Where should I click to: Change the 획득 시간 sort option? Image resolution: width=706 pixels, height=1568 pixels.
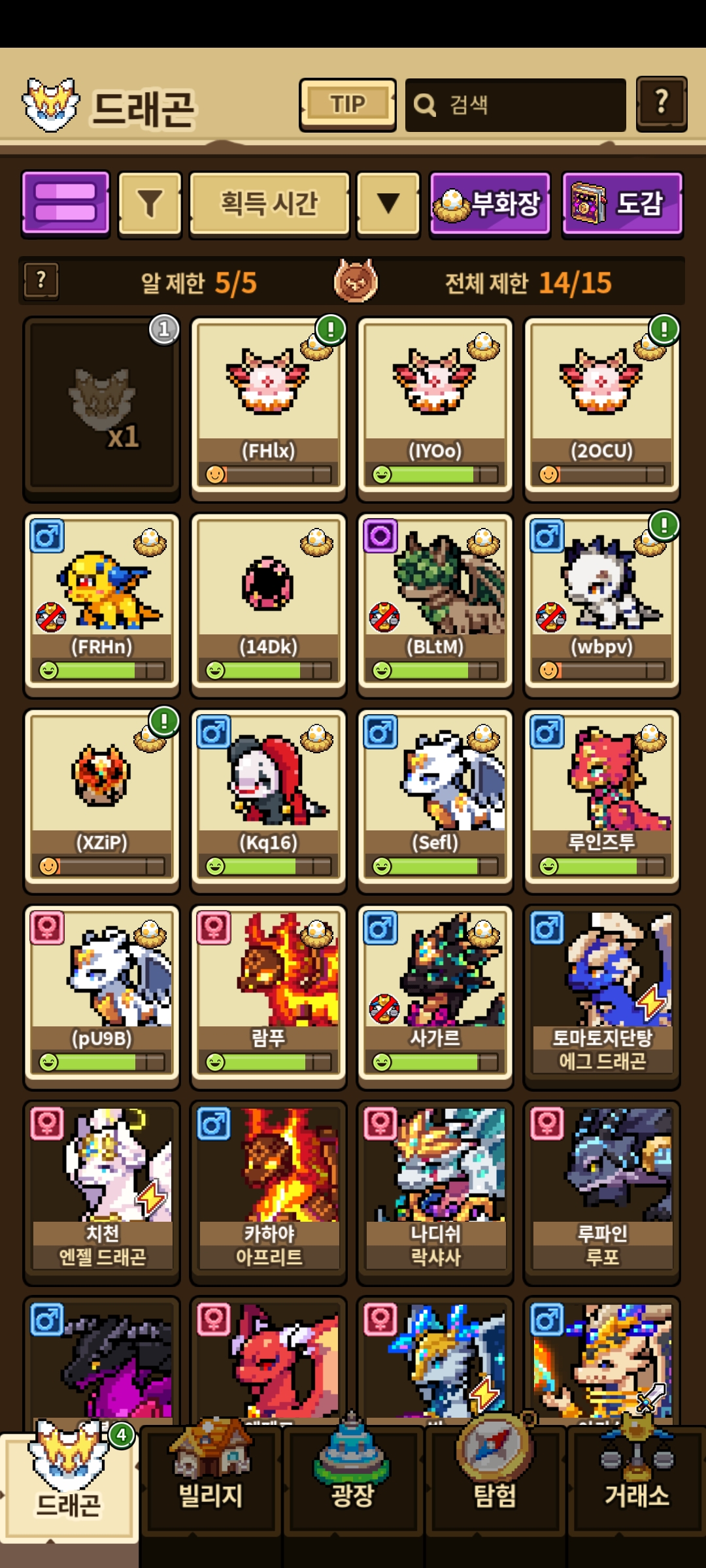coord(269,204)
